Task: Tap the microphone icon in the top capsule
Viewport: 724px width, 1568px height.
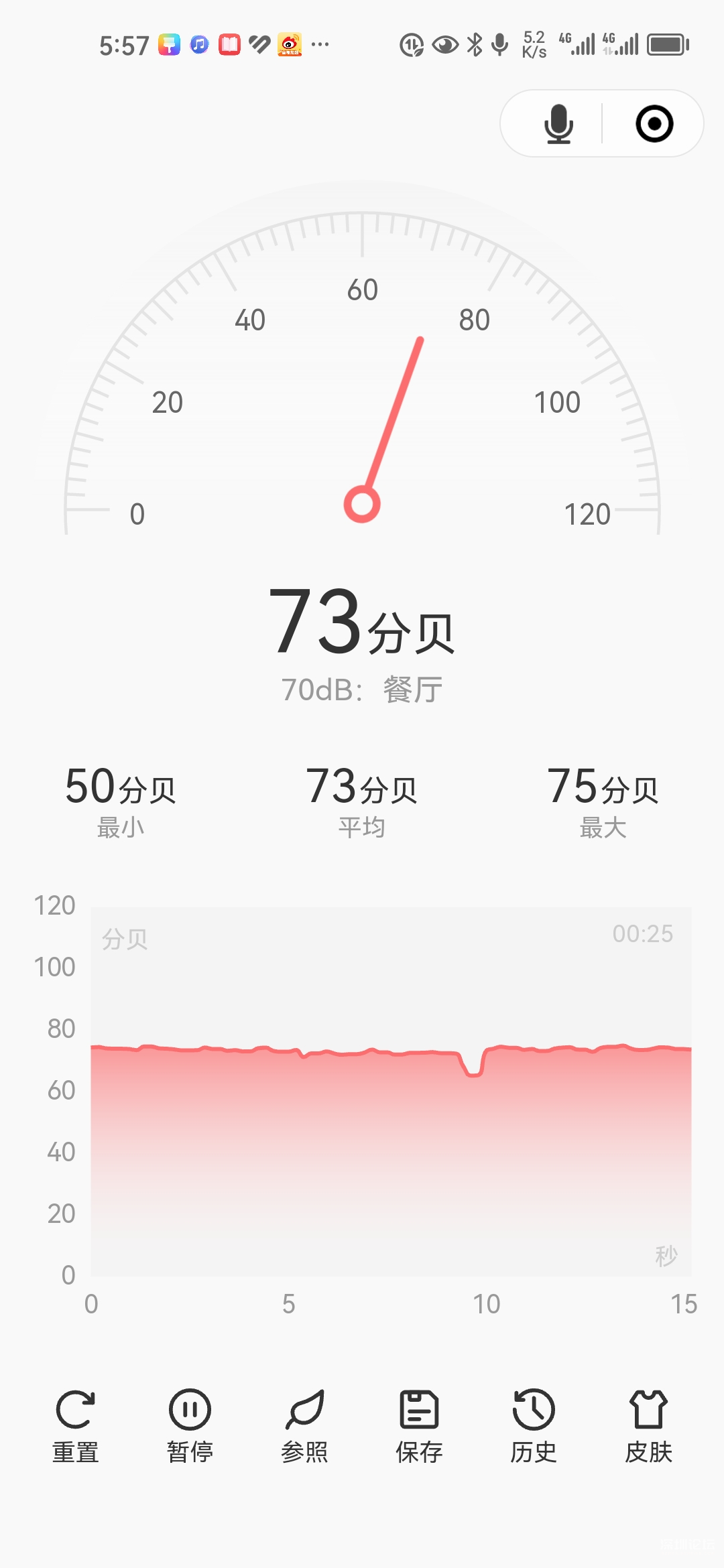Action: [x=558, y=124]
